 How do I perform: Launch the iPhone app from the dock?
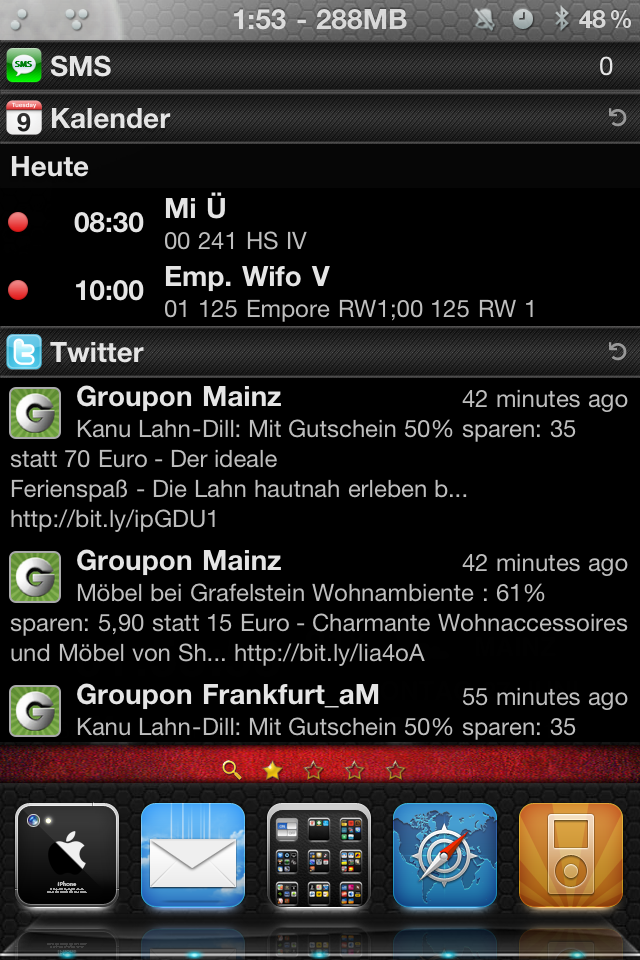67,855
